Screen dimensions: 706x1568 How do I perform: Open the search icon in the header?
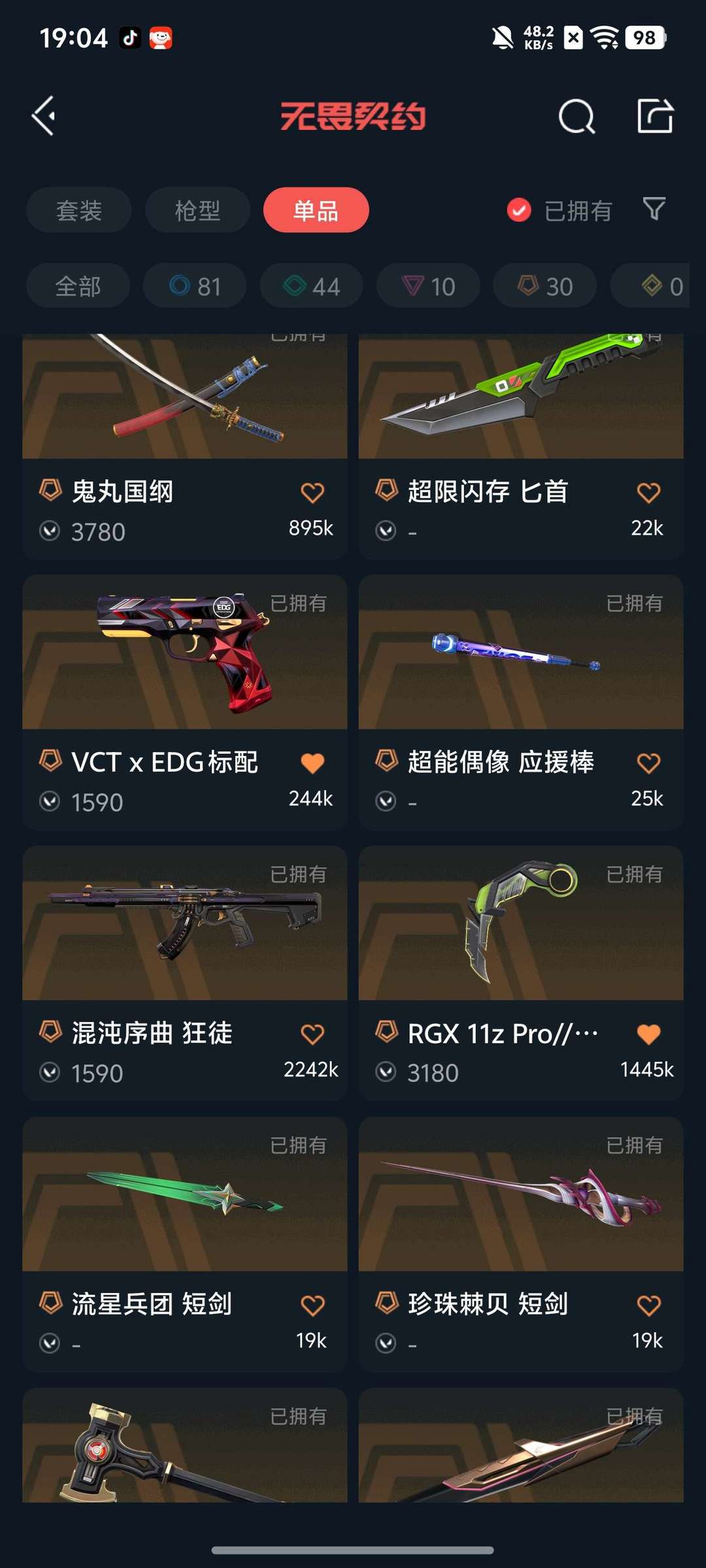(x=576, y=117)
